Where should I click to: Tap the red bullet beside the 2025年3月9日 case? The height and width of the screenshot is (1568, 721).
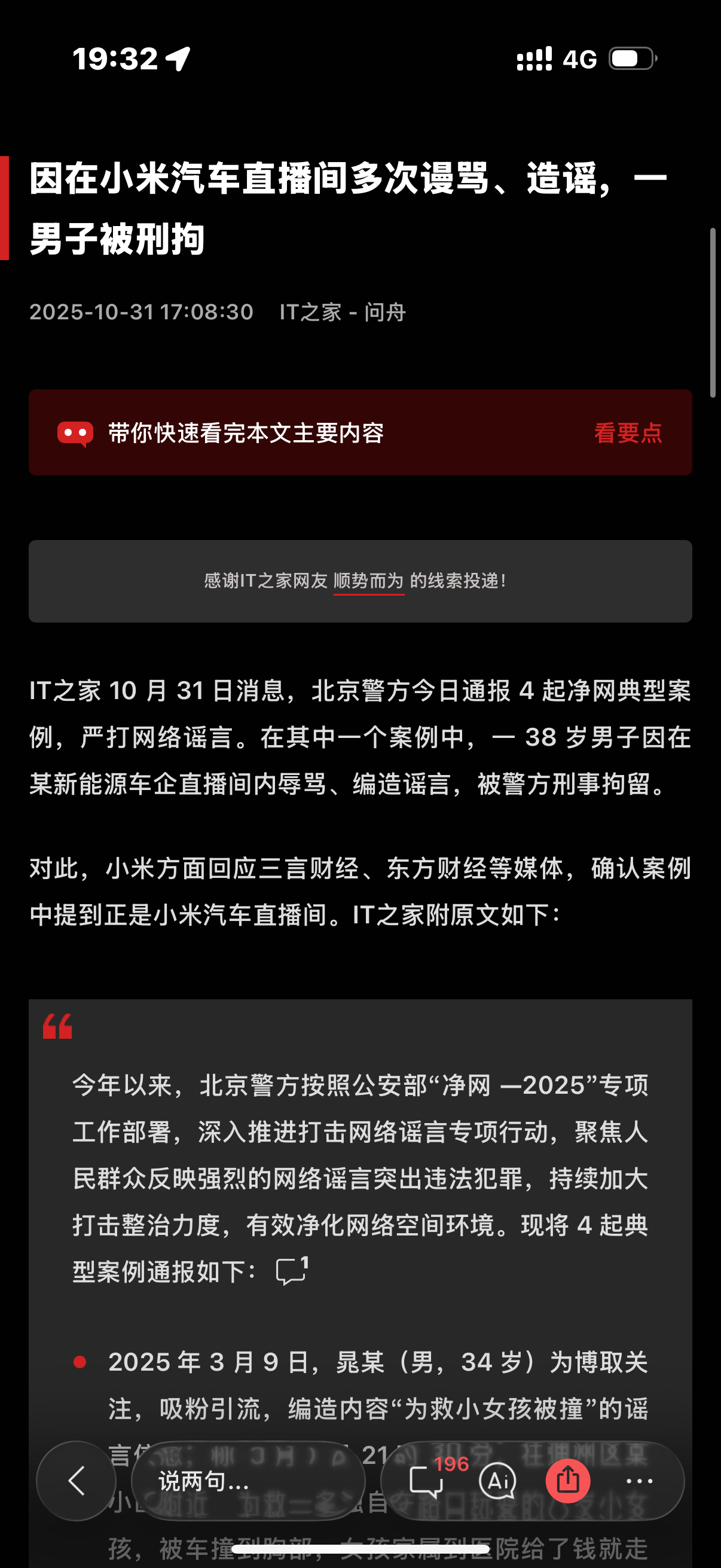(80, 1362)
